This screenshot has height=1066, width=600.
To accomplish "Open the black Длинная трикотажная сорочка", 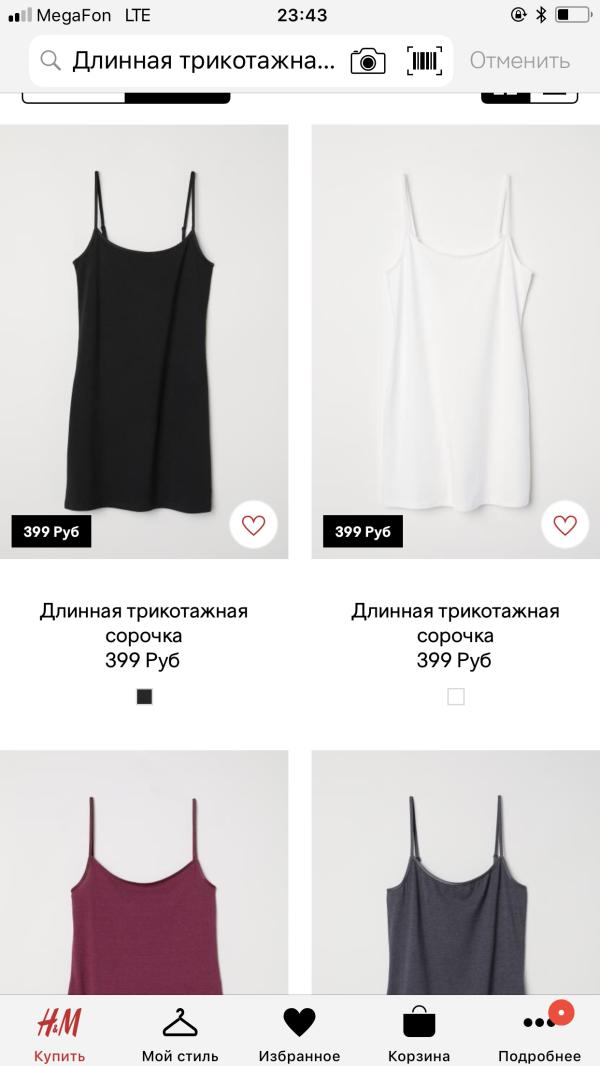I will tap(144, 340).
